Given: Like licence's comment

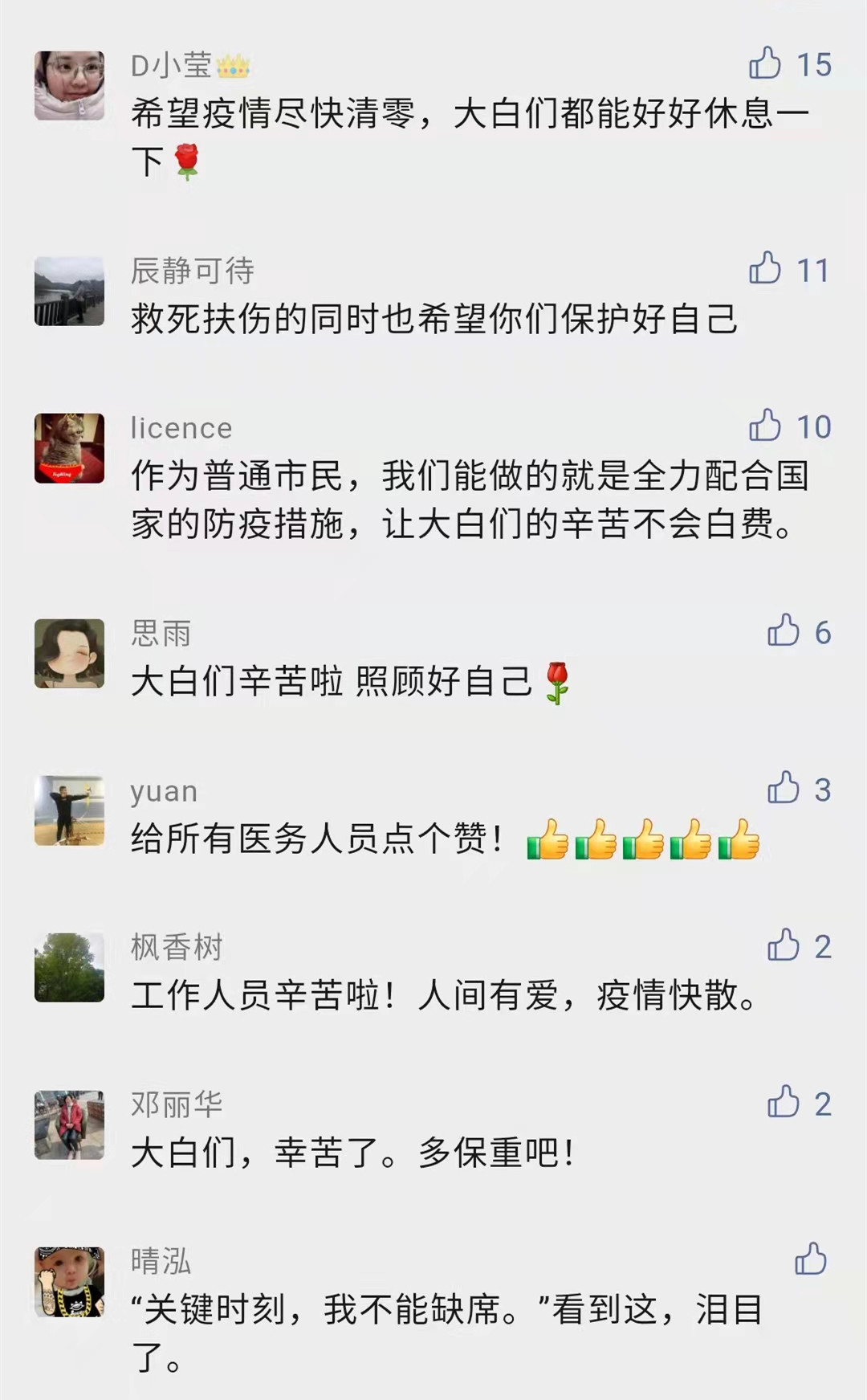Looking at the screenshot, I should [765, 425].
